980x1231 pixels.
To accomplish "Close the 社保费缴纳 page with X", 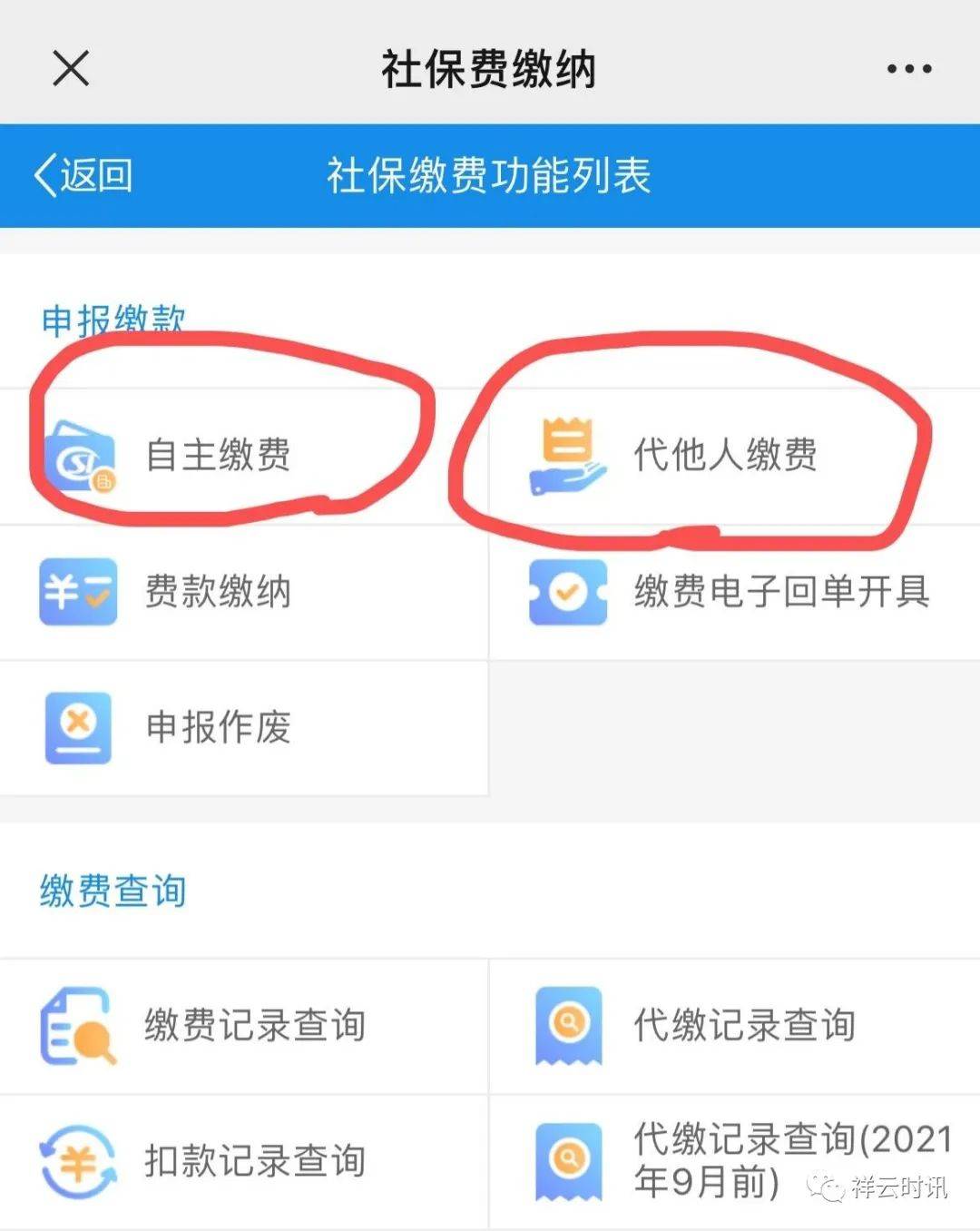I will tap(68, 67).
